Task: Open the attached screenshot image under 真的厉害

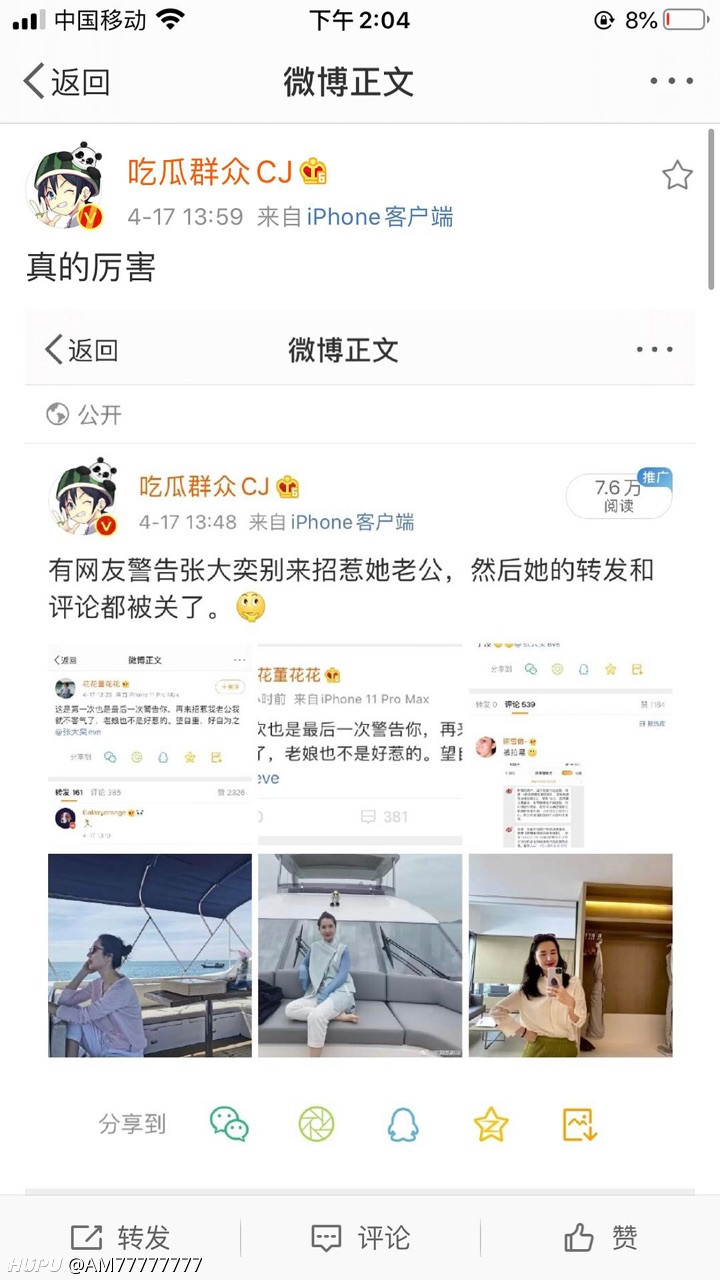Action: pyautogui.click(x=360, y=750)
